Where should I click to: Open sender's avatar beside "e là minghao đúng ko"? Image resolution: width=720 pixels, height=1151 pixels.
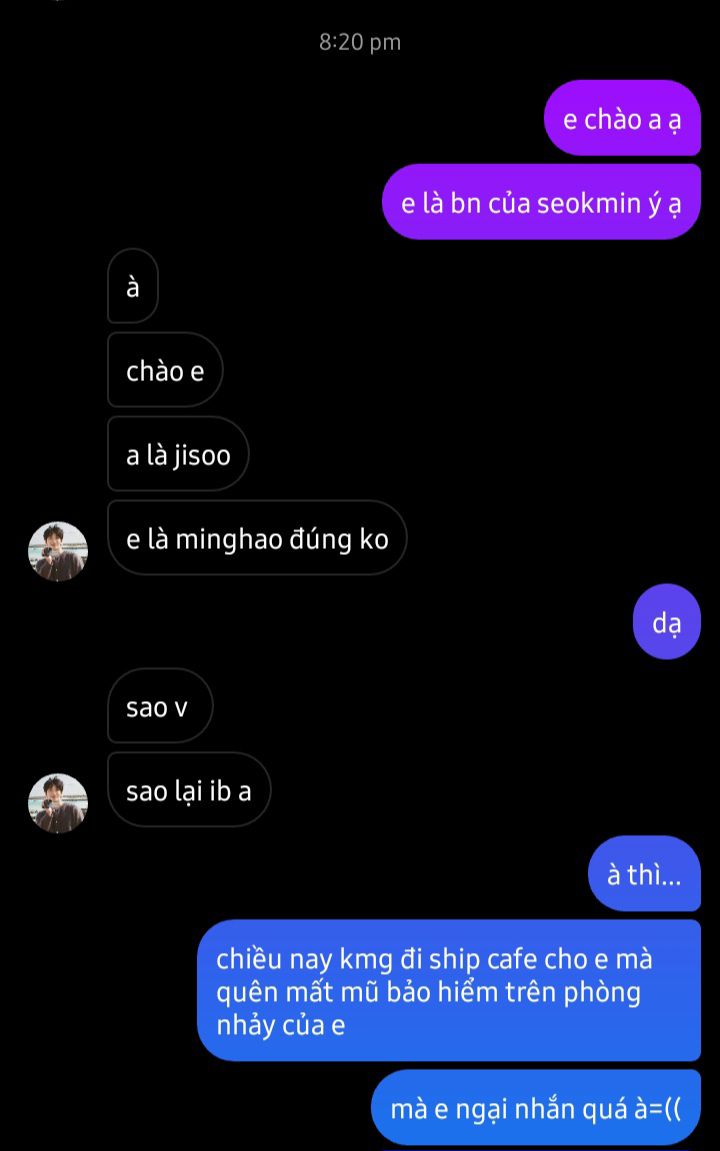58,551
